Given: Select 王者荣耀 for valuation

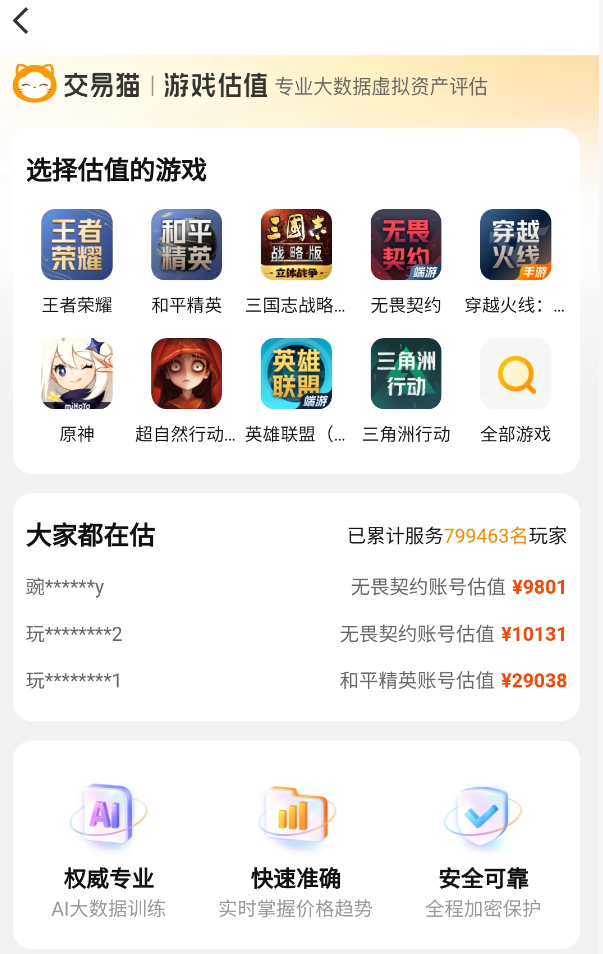Looking at the screenshot, I should 77,245.
